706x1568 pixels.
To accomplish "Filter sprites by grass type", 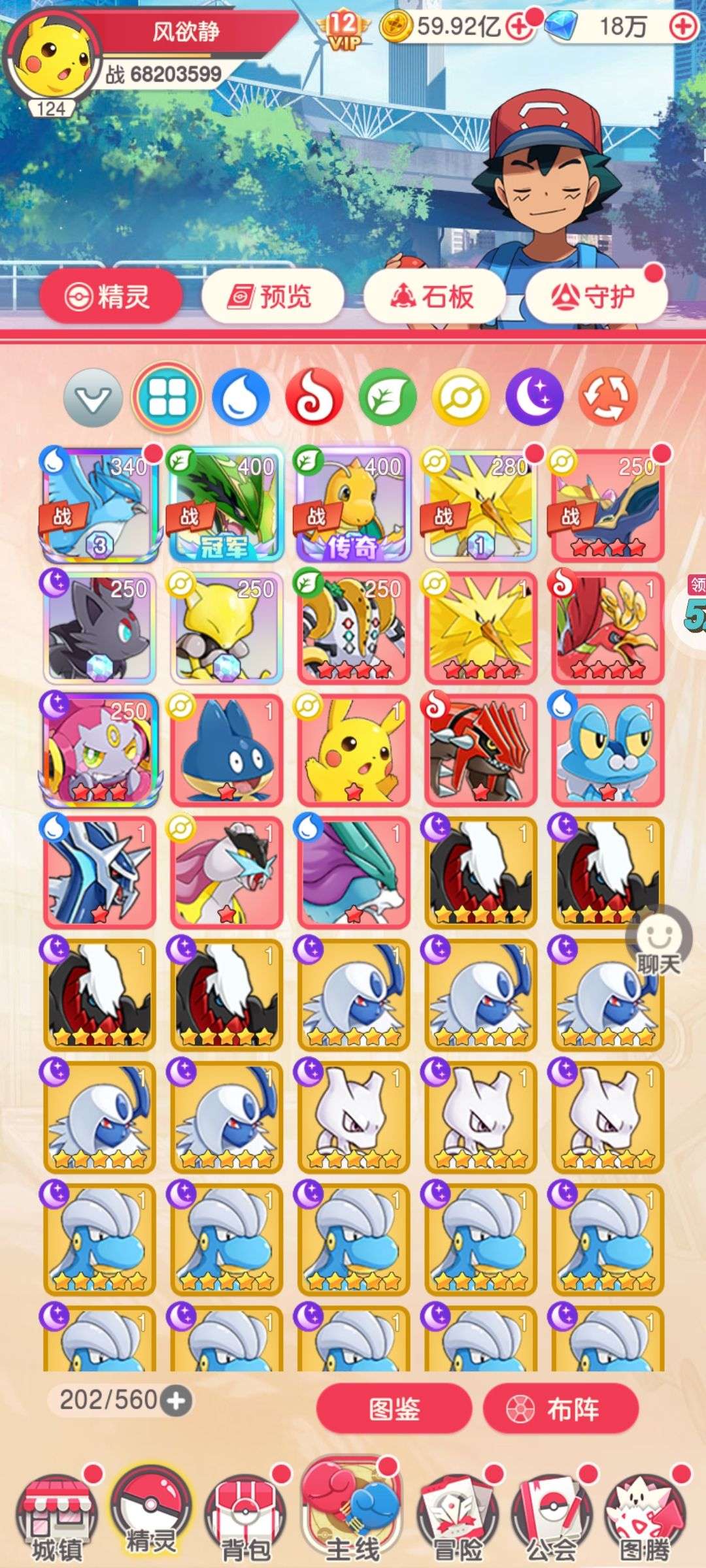I will 388,397.
